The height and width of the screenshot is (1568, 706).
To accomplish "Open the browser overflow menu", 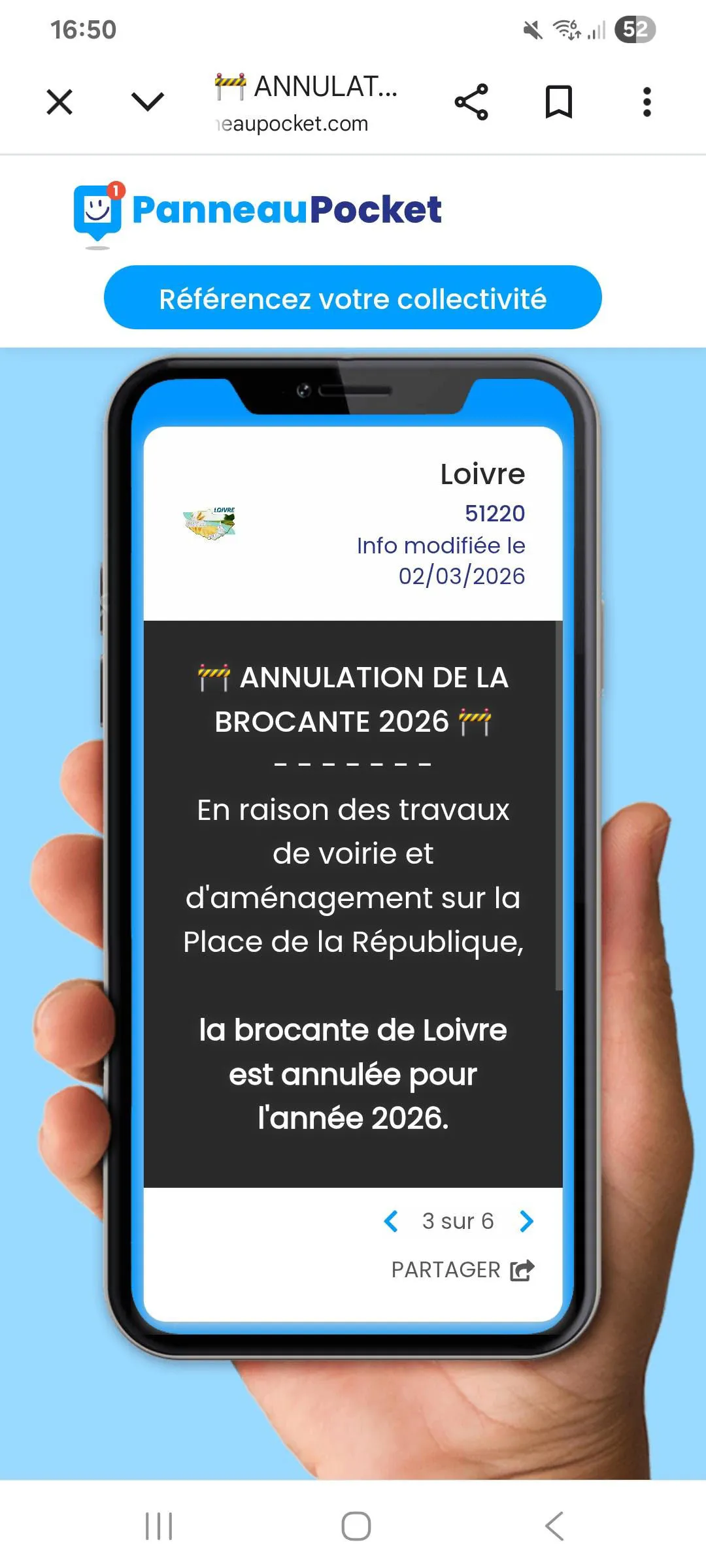I will click(647, 102).
